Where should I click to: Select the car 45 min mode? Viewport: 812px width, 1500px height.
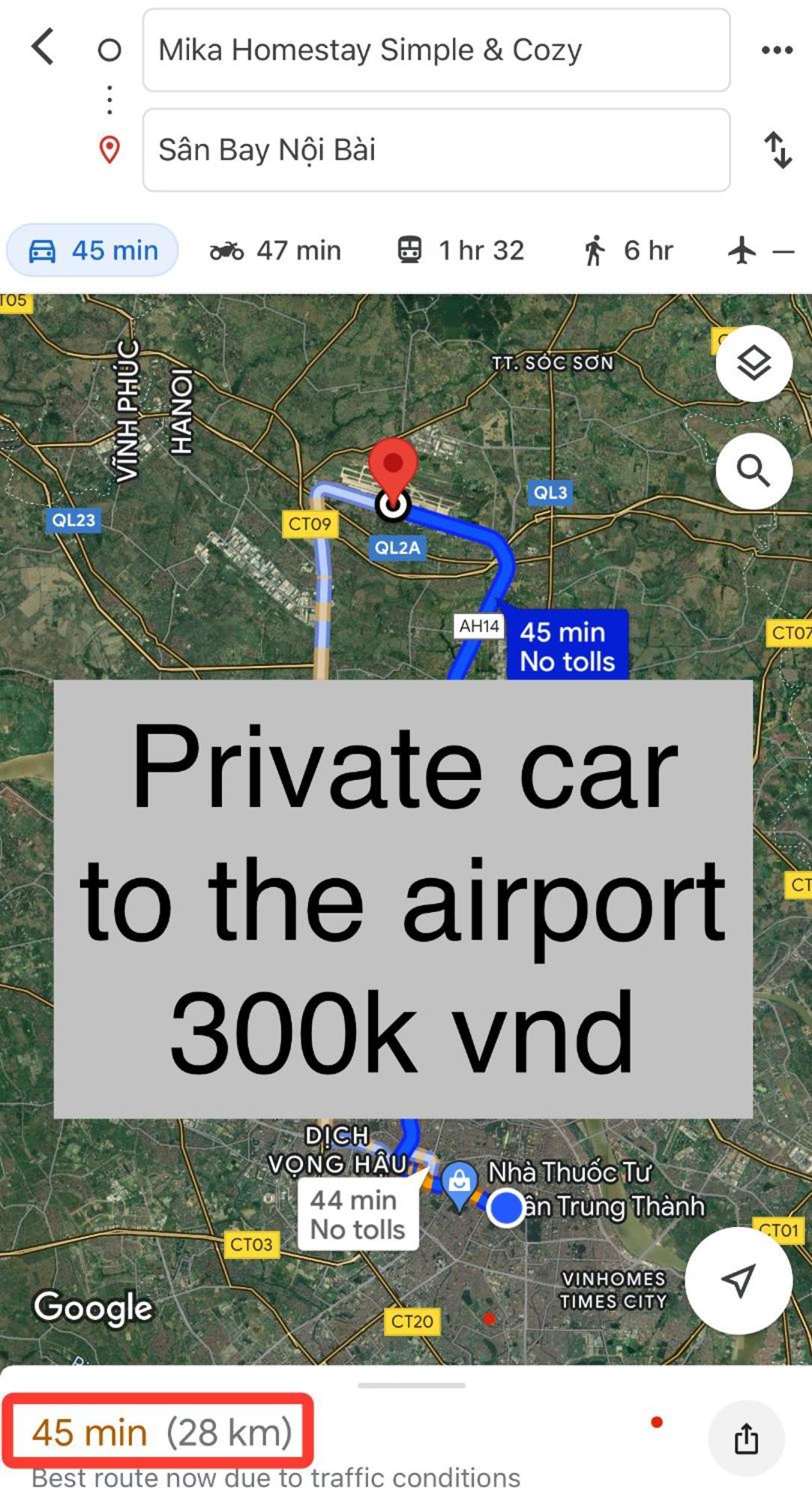click(93, 250)
